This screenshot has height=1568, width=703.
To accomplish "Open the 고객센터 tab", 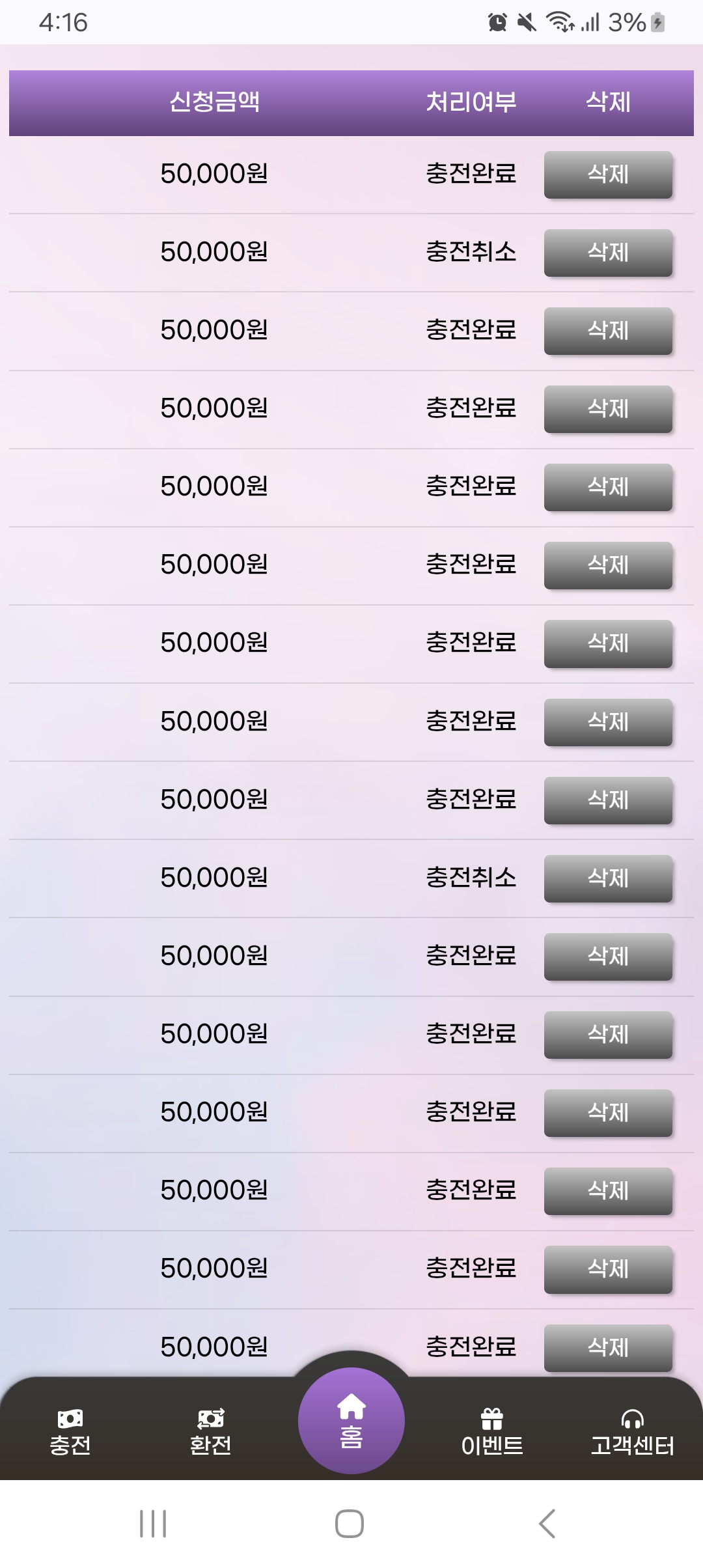I will point(632,1432).
